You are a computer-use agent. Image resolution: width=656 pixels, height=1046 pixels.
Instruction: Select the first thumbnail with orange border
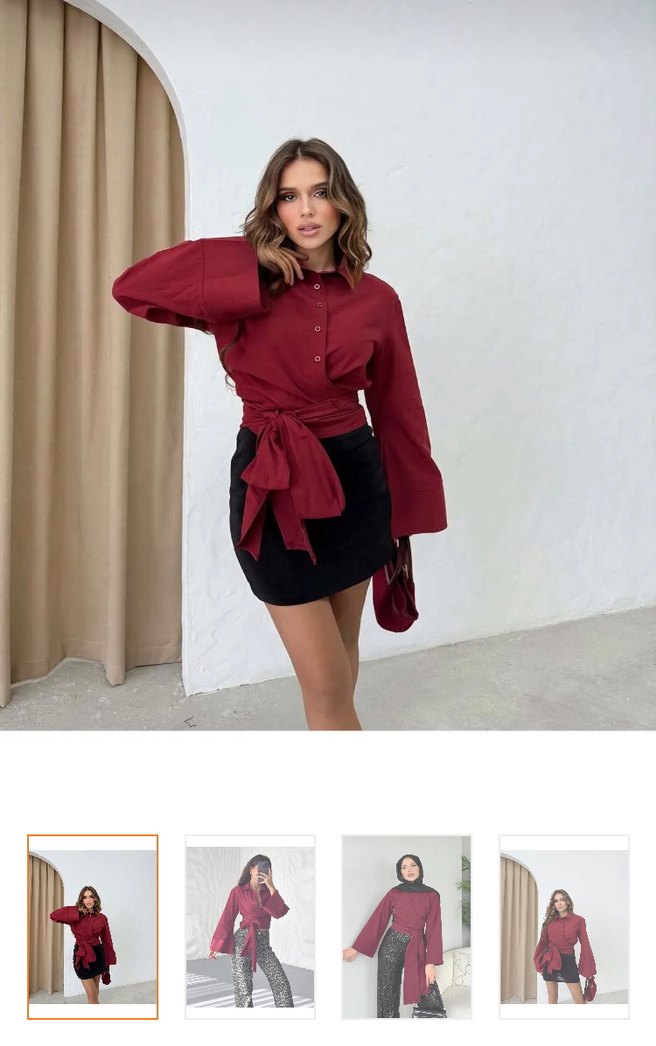pyautogui.click(x=92, y=926)
